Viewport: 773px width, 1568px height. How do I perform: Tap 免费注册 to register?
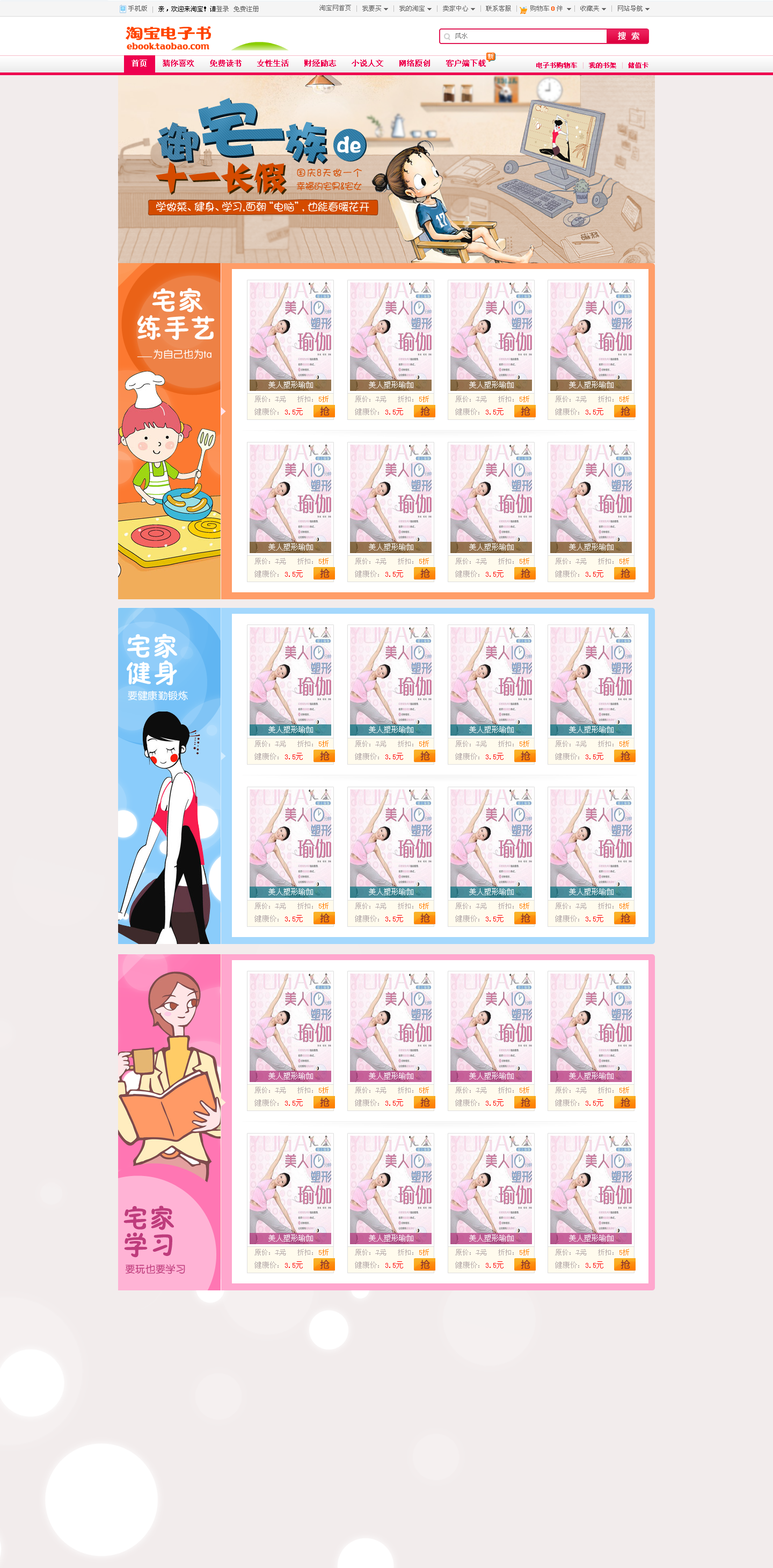246,9
